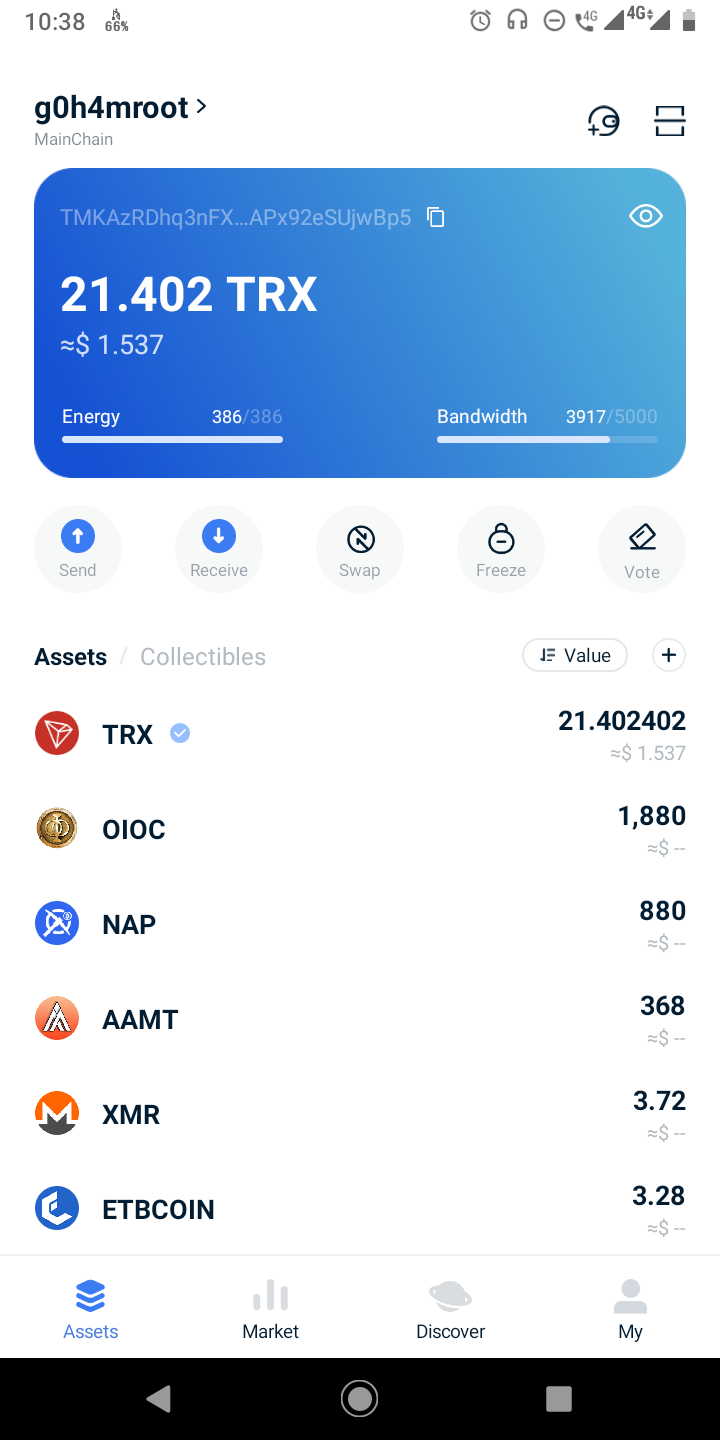Image resolution: width=720 pixels, height=1440 pixels.
Task: Switch to the Discover tab
Action: [x=450, y=1308]
